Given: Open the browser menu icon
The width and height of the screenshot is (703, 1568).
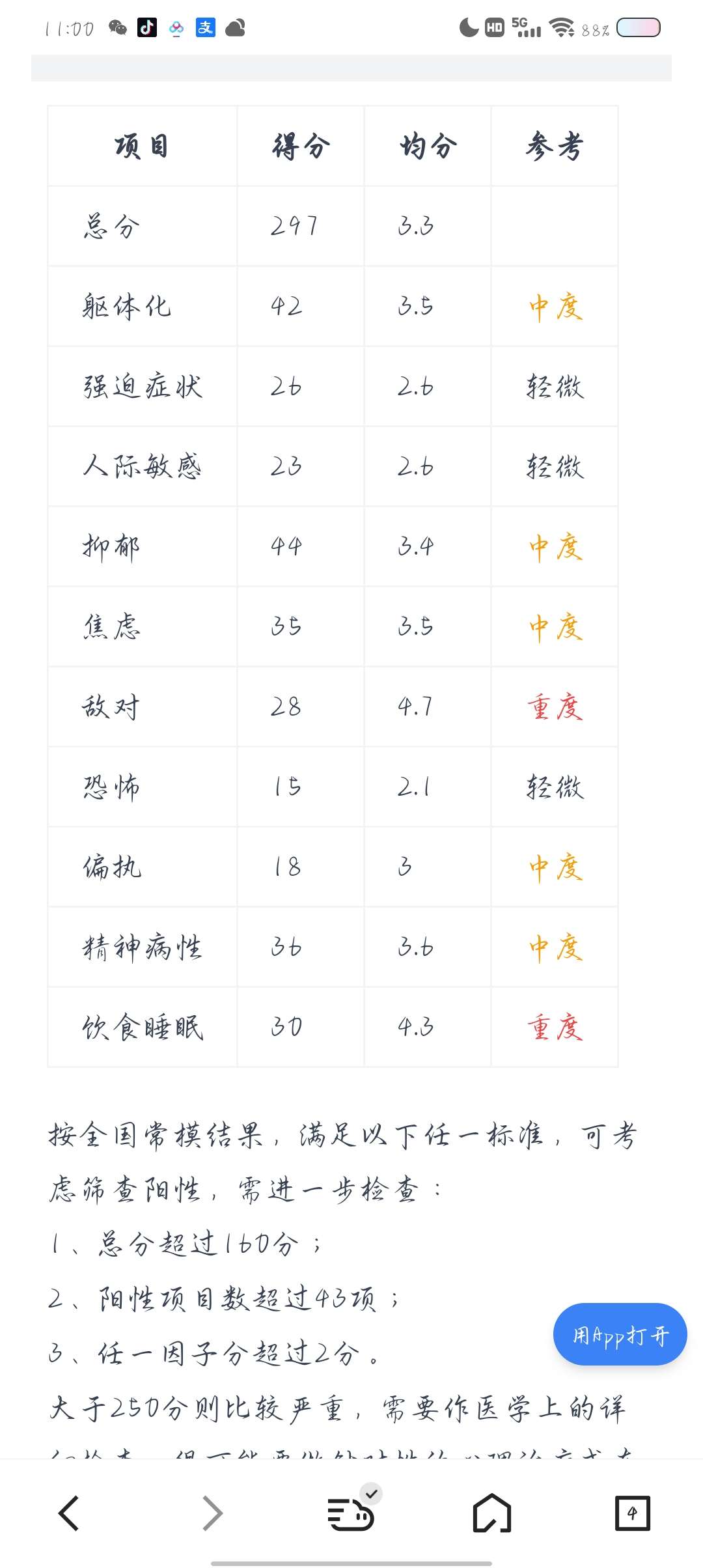Looking at the screenshot, I should 351,1511.
